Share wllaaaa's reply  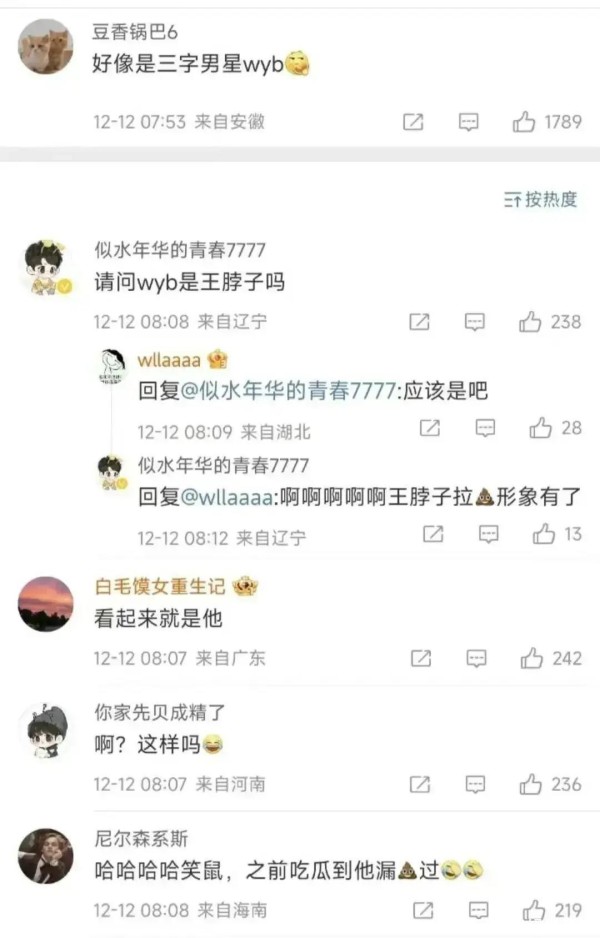pos(429,428)
